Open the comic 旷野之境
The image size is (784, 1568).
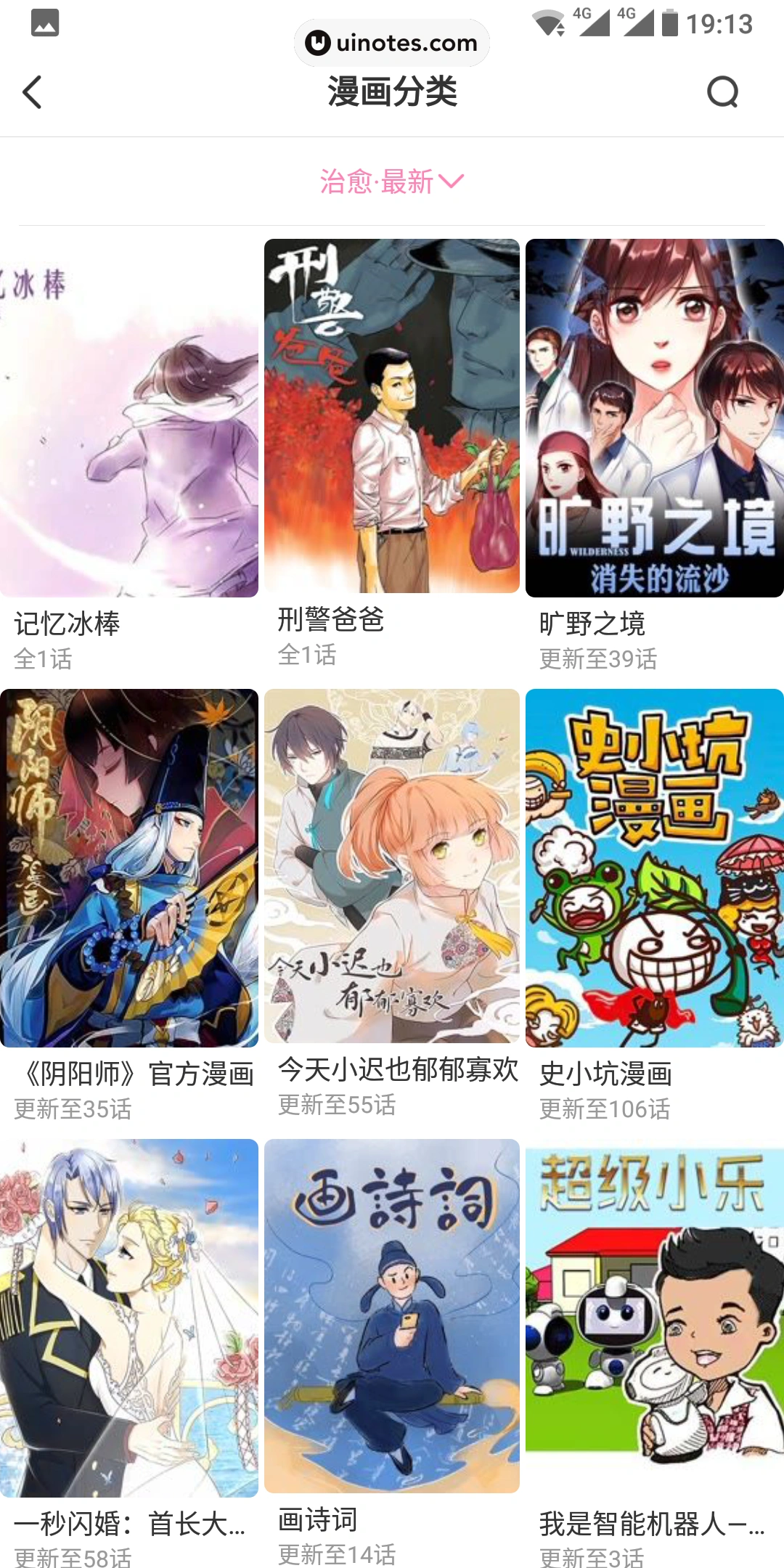tap(654, 418)
